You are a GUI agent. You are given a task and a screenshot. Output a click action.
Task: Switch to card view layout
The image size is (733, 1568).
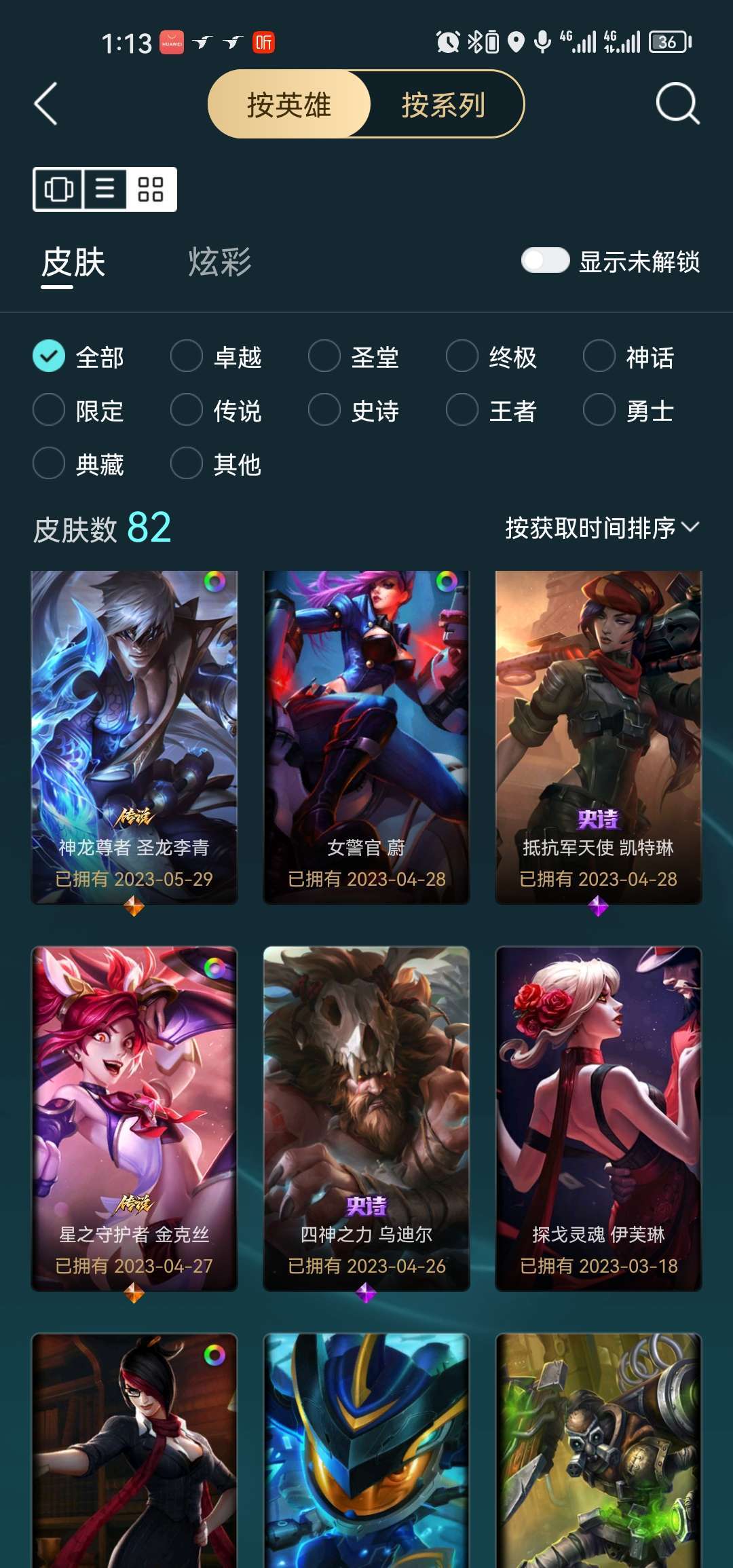click(x=59, y=189)
